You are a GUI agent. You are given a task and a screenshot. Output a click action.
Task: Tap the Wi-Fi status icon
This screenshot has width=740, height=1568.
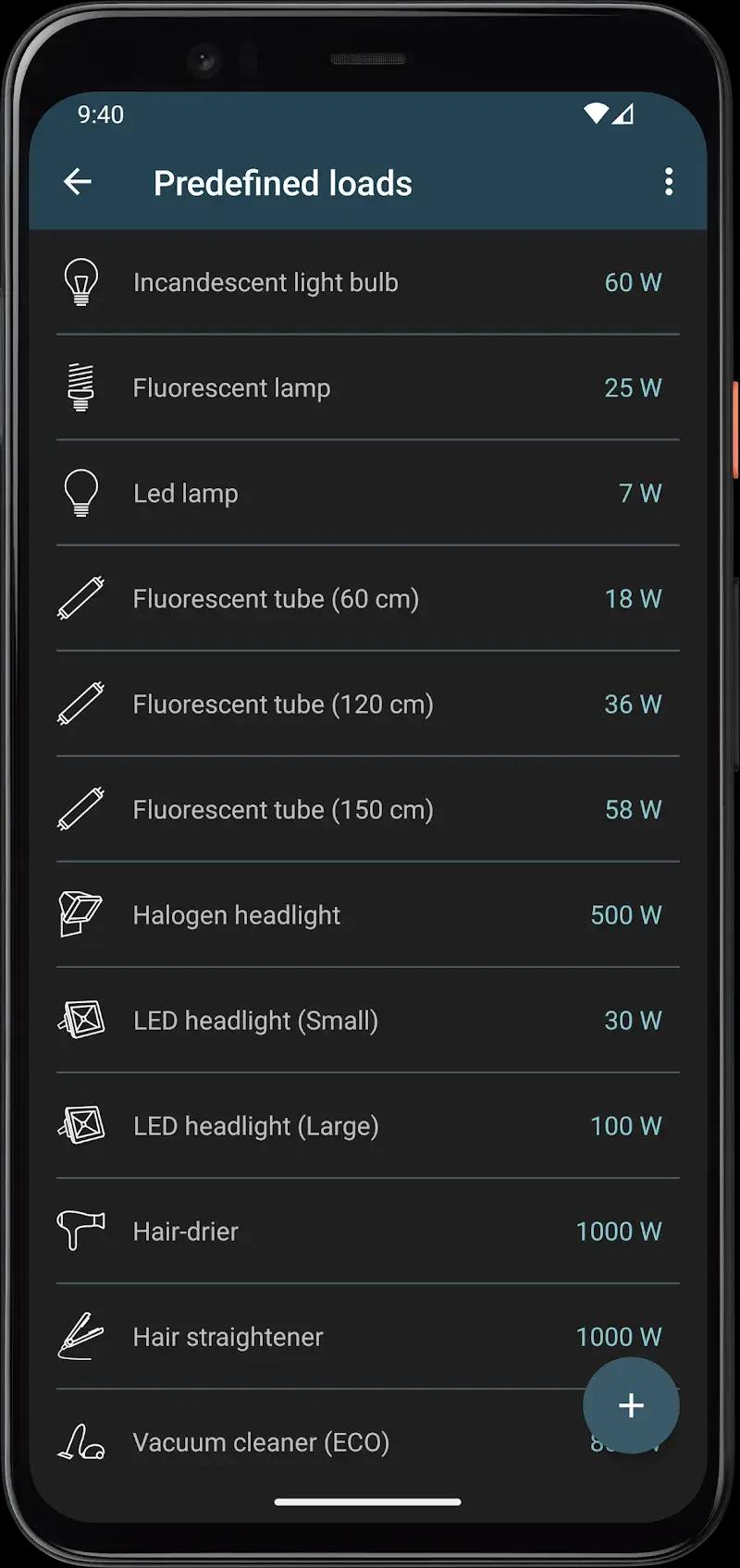[597, 113]
